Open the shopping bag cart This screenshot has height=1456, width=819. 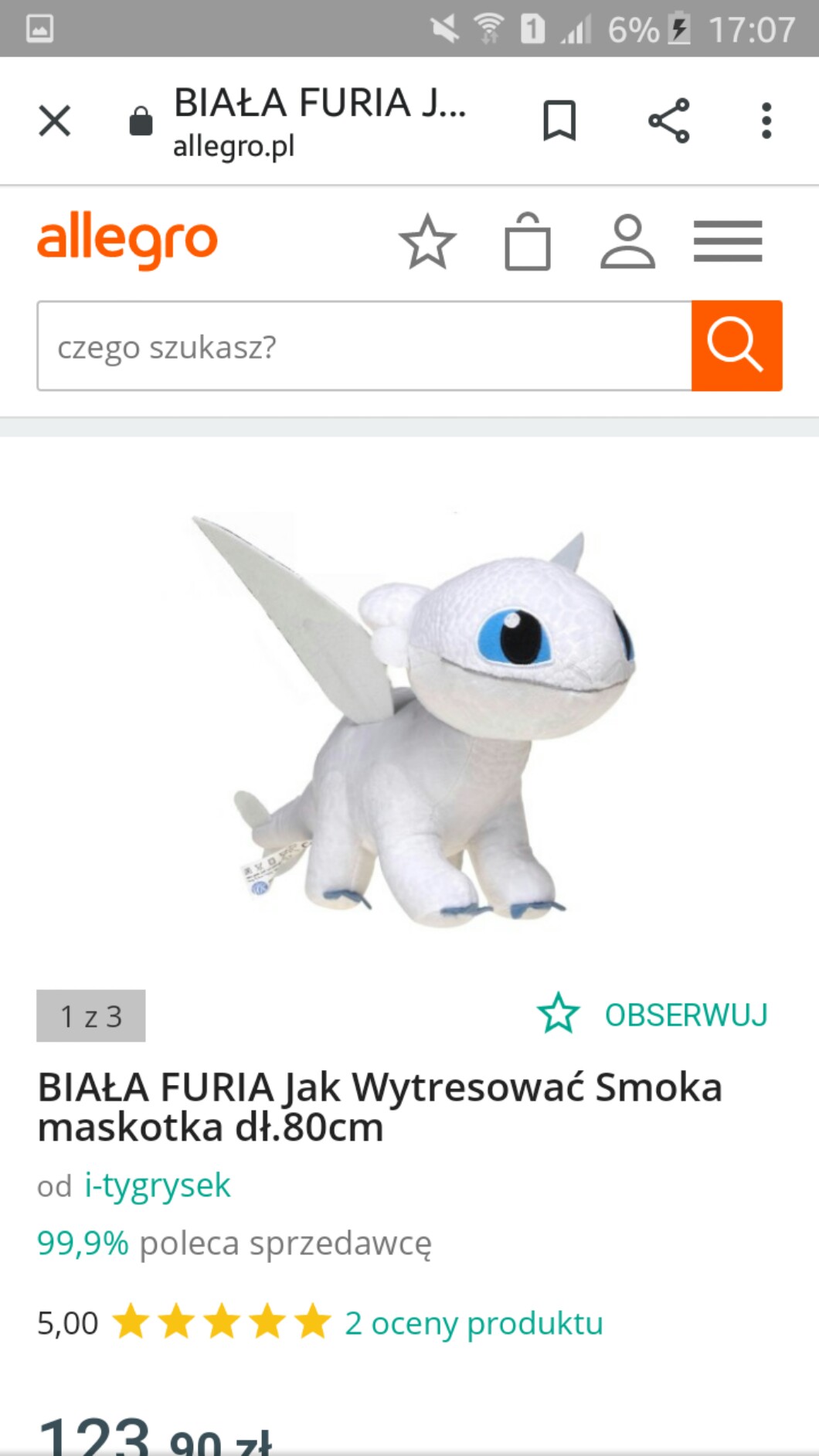[528, 242]
